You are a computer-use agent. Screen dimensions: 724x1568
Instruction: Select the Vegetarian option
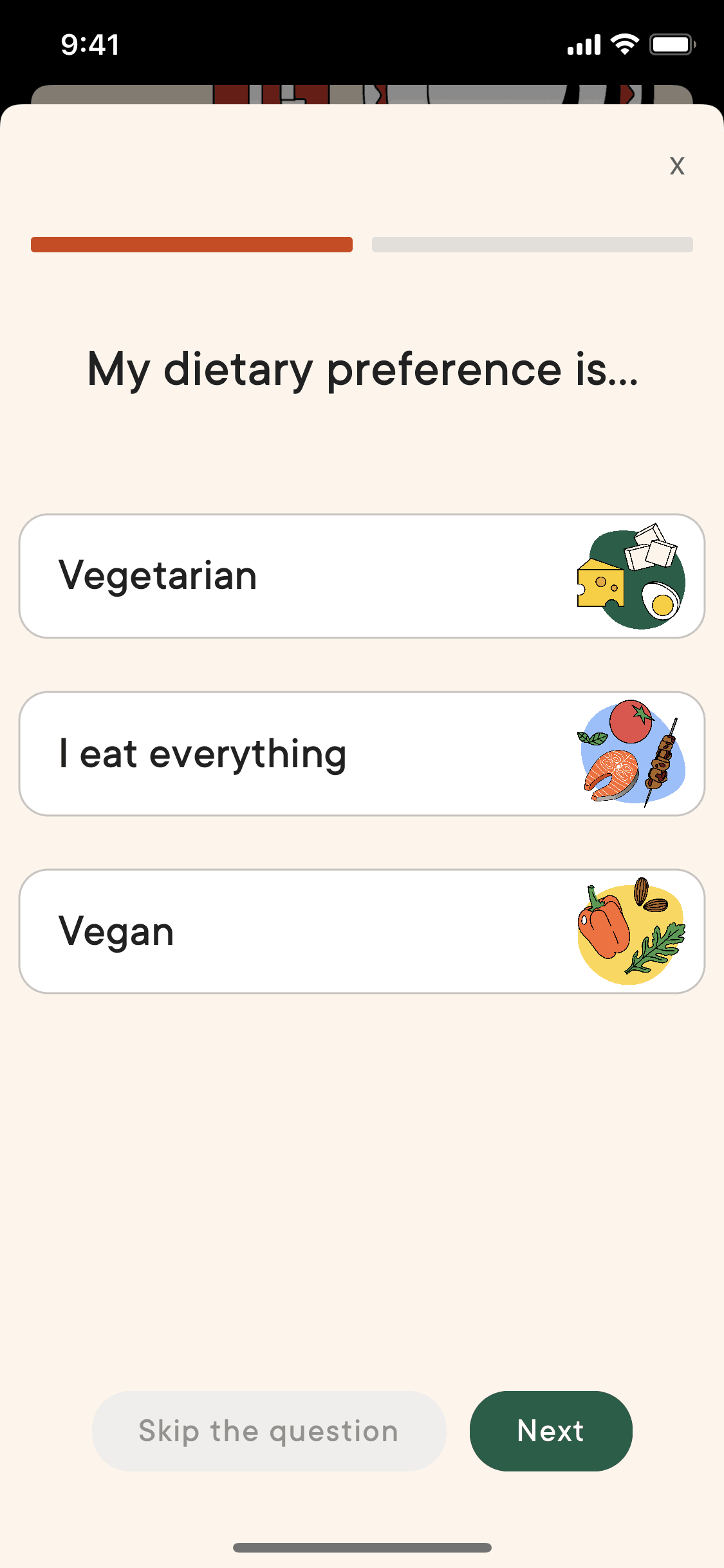point(362,576)
